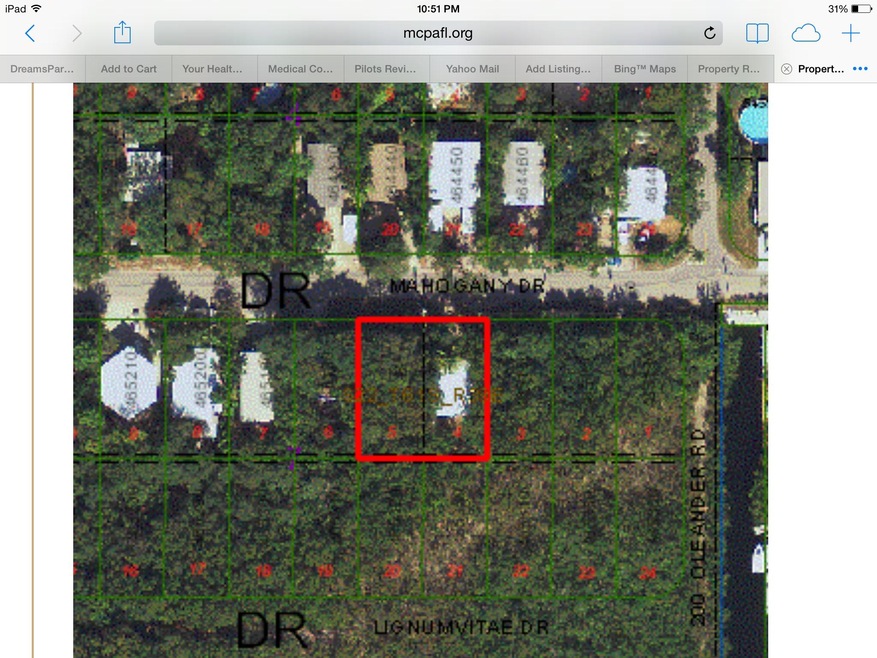Switch to the Yahoo Mail tab
This screenshot has width=877, height=658.
tap(472, 69)
